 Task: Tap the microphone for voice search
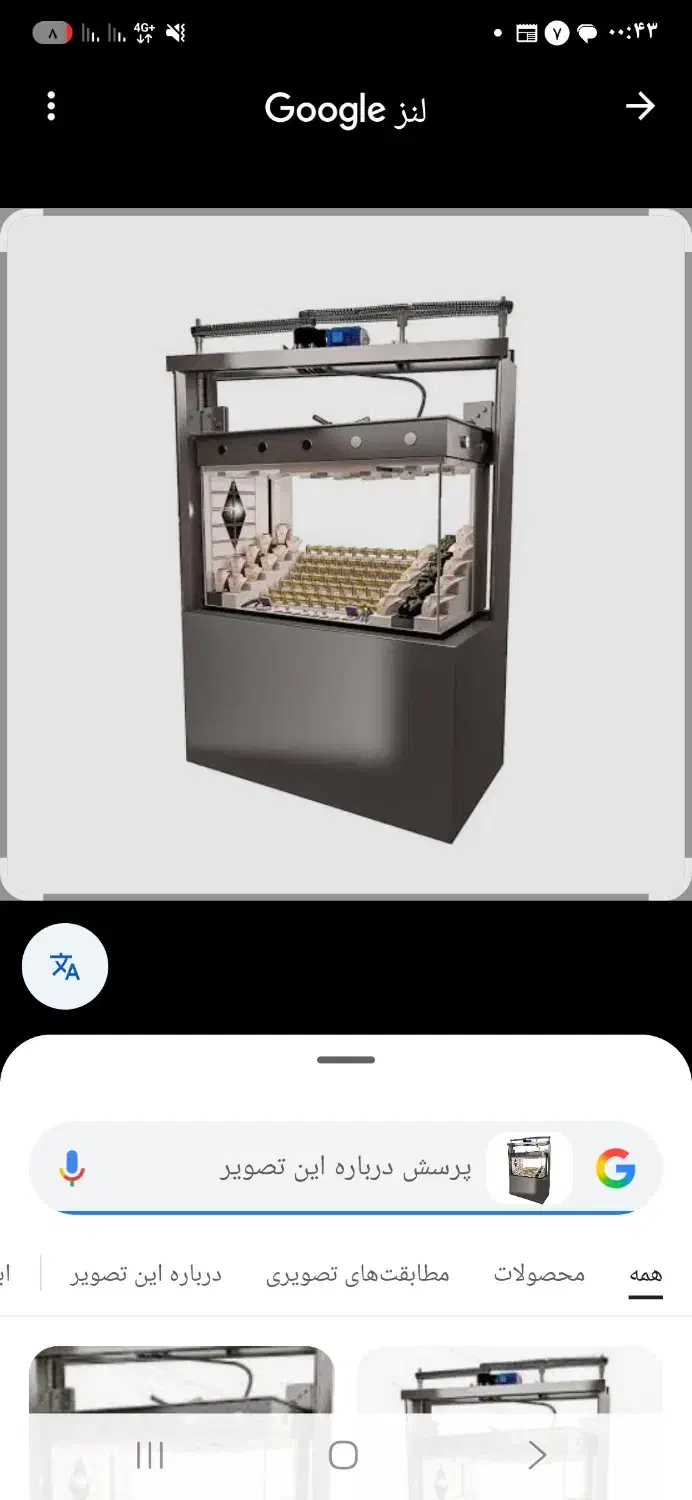[x=71, y=1168]
